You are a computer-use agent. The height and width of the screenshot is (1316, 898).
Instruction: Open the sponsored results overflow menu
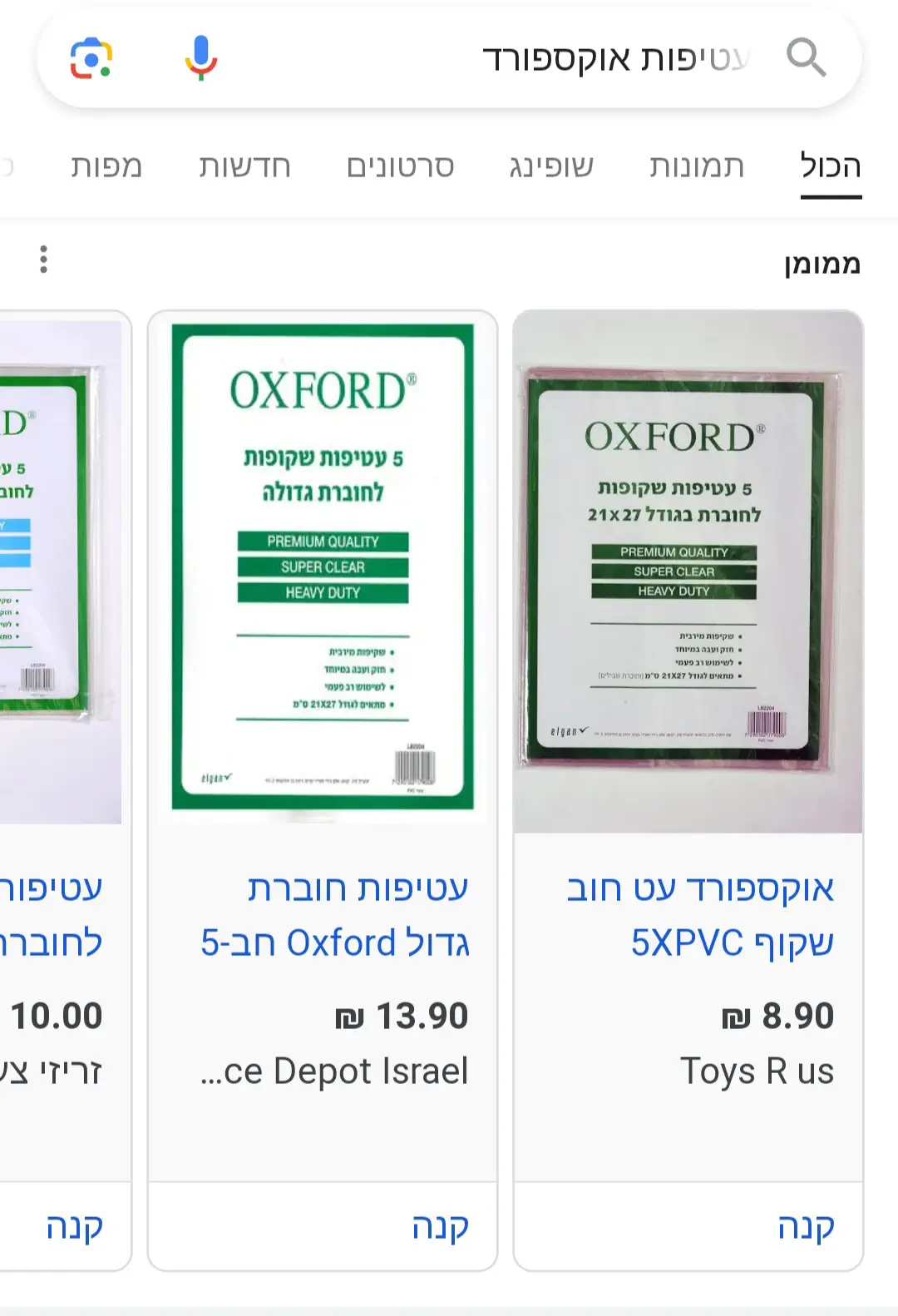pos(44,260)
